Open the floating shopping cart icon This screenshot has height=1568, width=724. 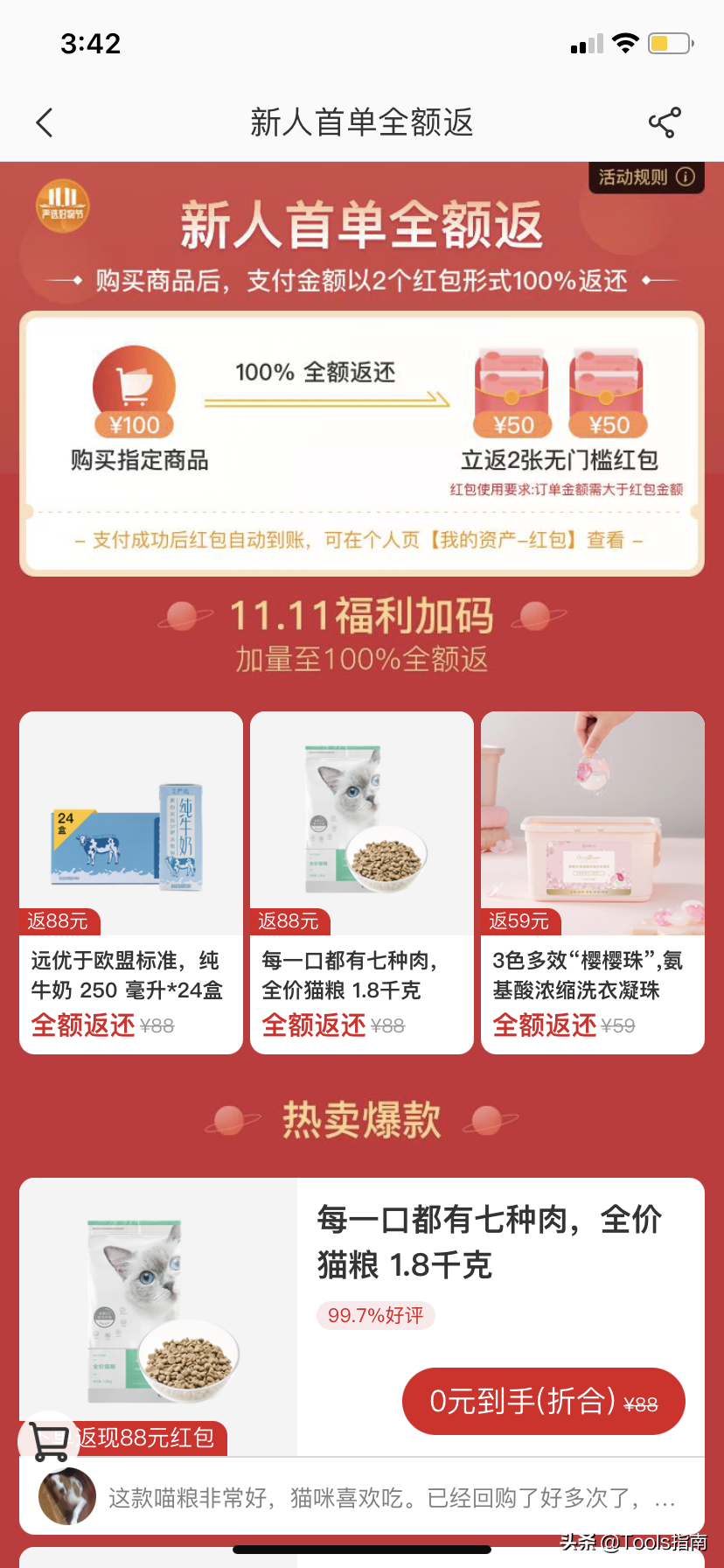tap(49, 1439)
